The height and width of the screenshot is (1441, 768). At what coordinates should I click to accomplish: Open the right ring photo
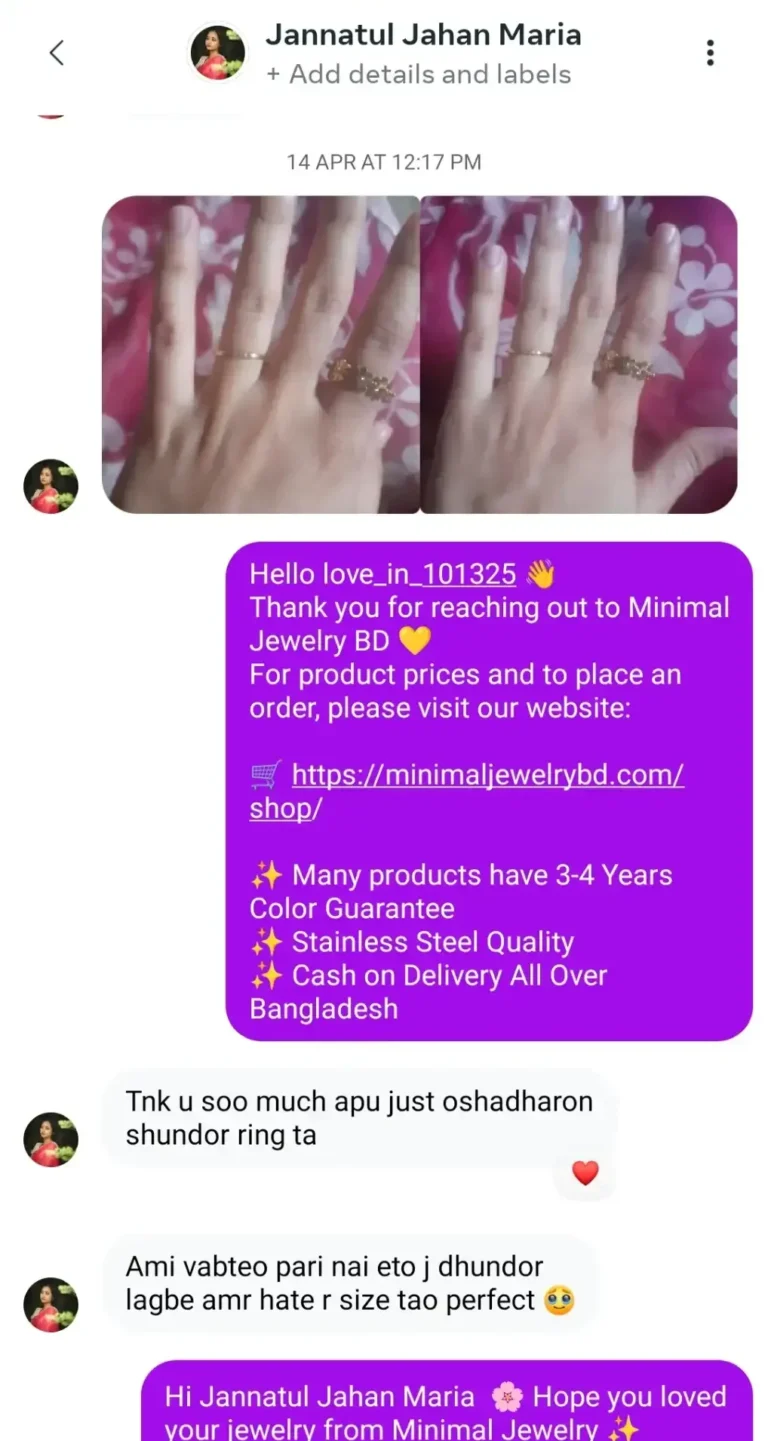click(579, 354)
